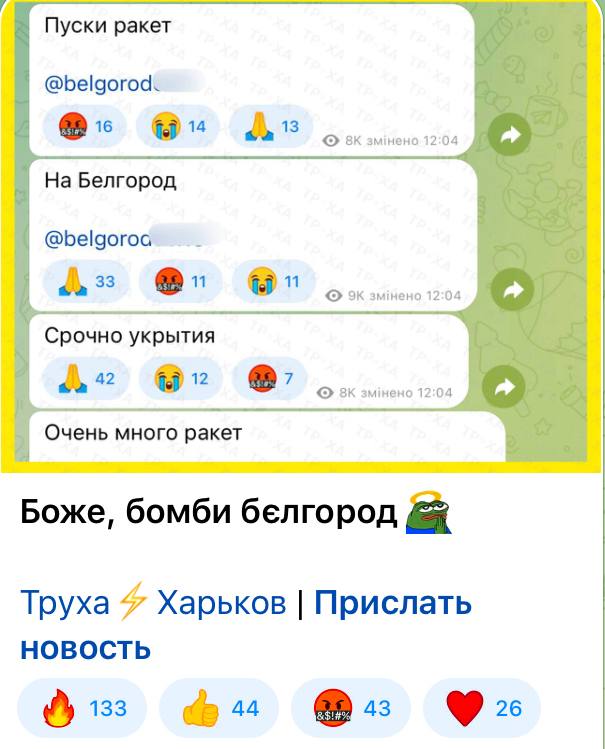Open the Прислать новость link
The height and width of the screenshot is (749, 605).
(x=392, y=604)
